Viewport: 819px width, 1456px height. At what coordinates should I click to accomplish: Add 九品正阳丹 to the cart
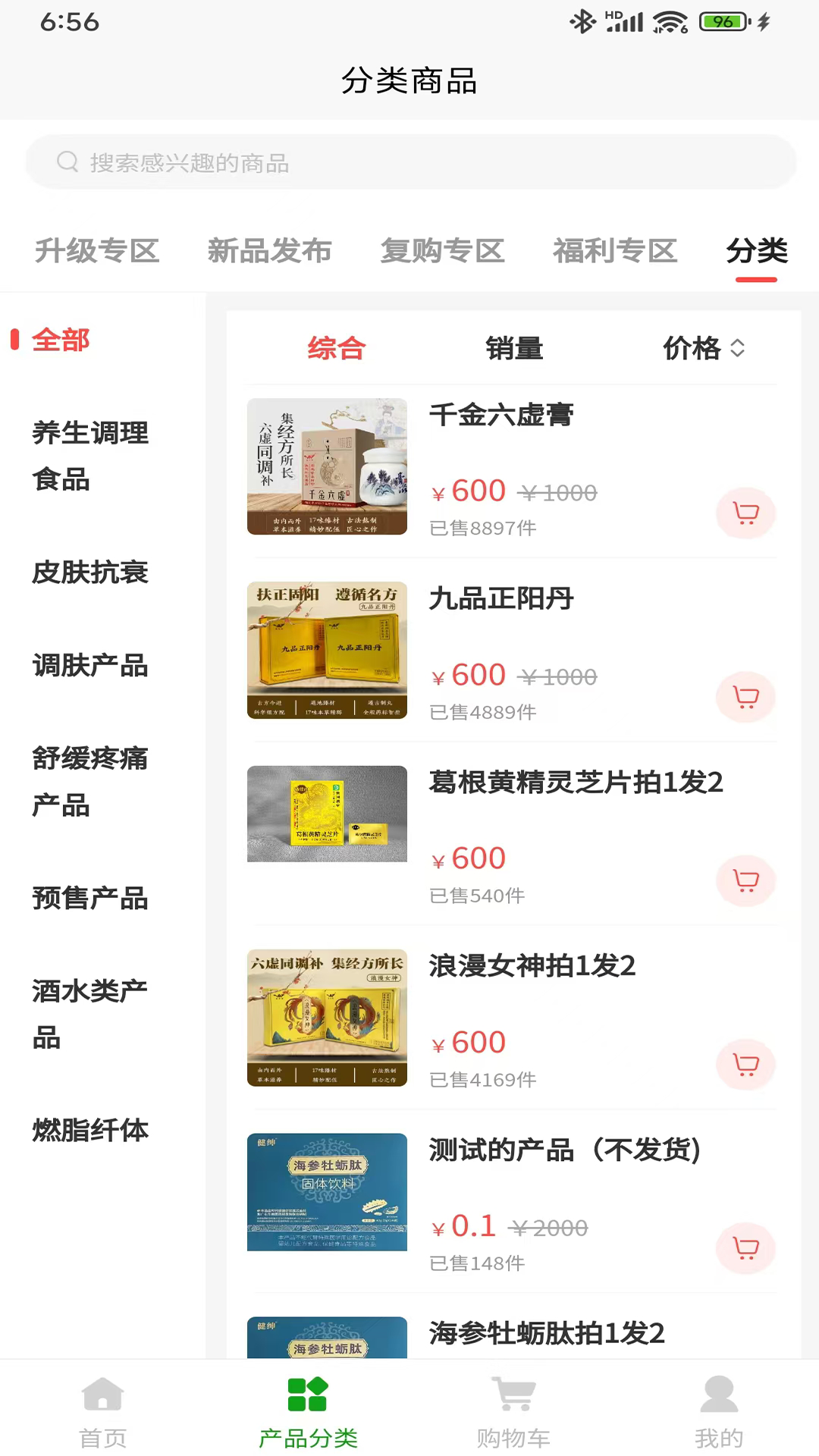coord(745,697)
